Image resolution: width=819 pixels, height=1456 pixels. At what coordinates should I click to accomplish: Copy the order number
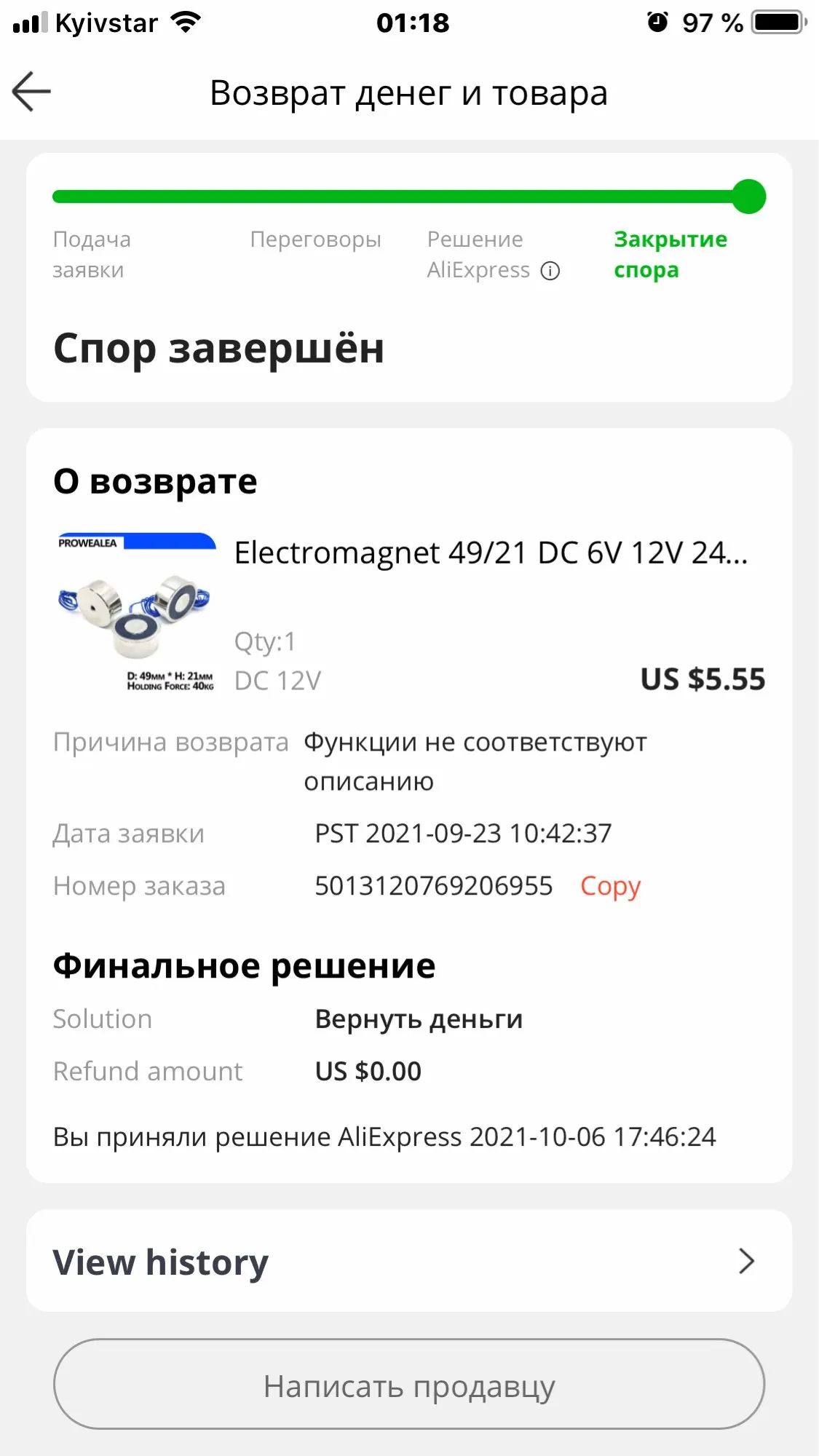(610, 886)
